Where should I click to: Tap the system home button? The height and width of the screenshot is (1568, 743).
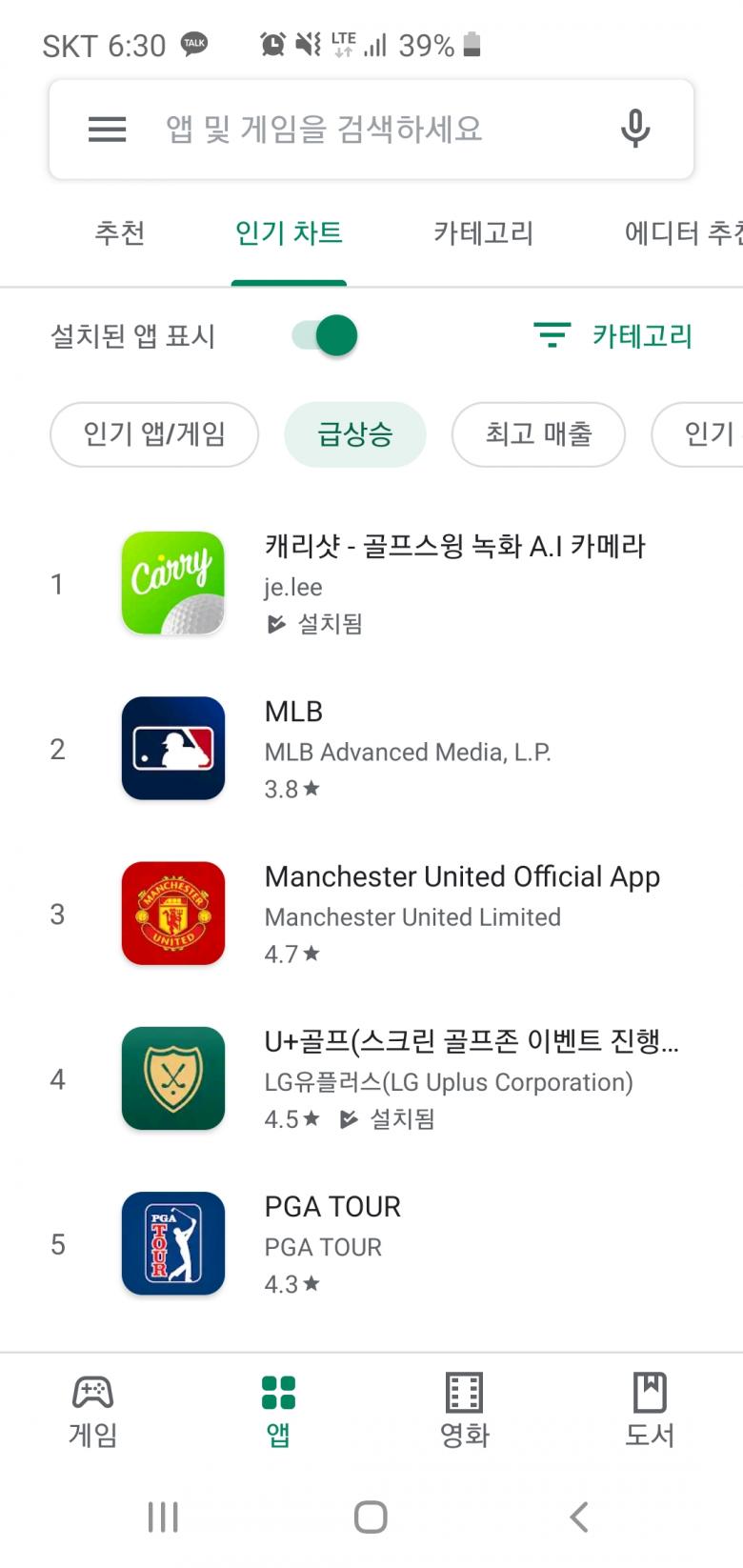click(x=371, y=1517)
